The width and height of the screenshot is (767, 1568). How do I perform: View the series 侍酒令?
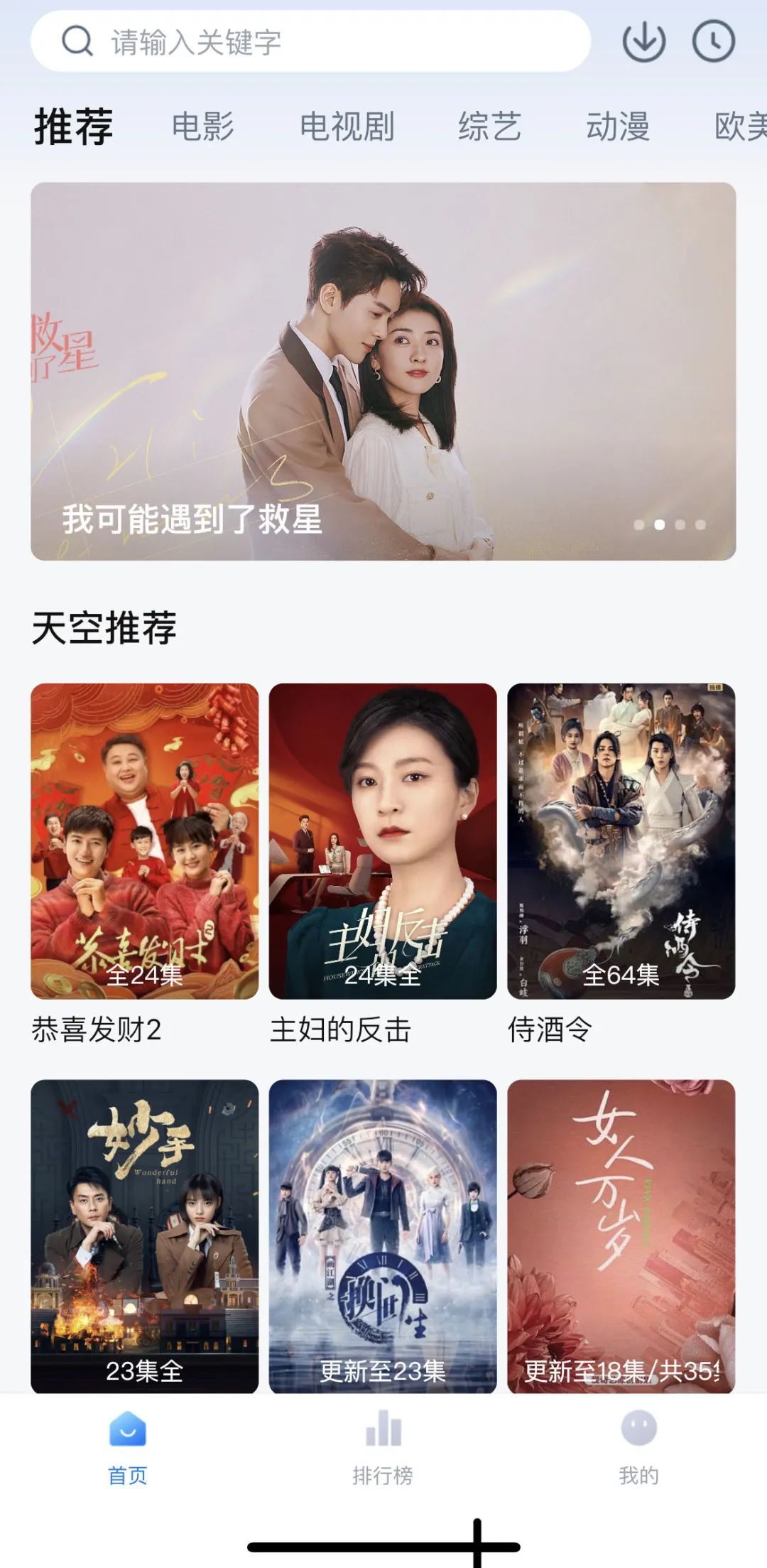click(x=621, y=841)
